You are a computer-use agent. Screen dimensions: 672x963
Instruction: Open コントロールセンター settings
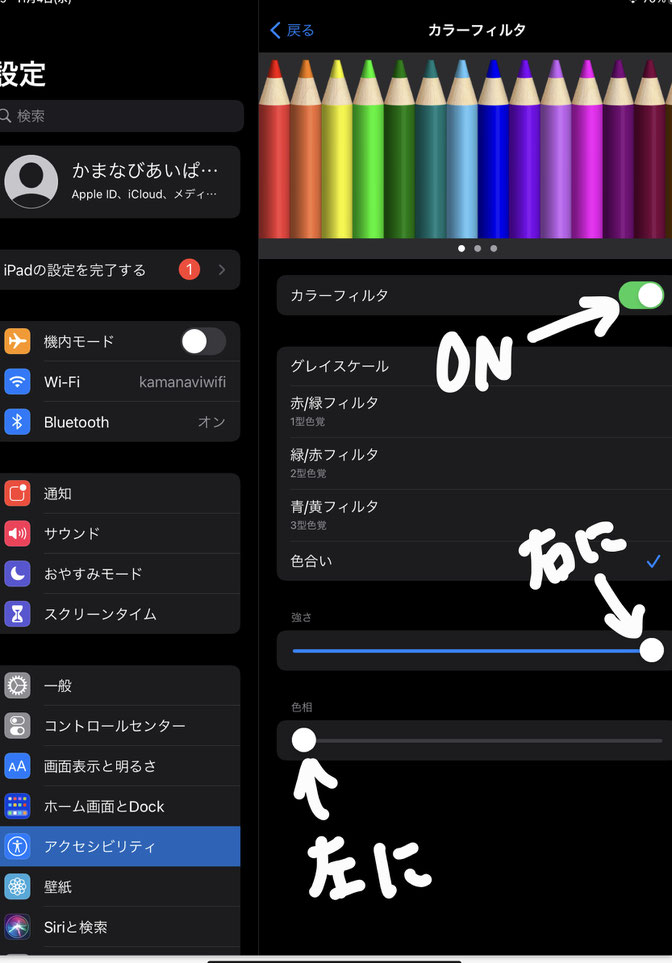pyautogui.click(x=120, y=726)
